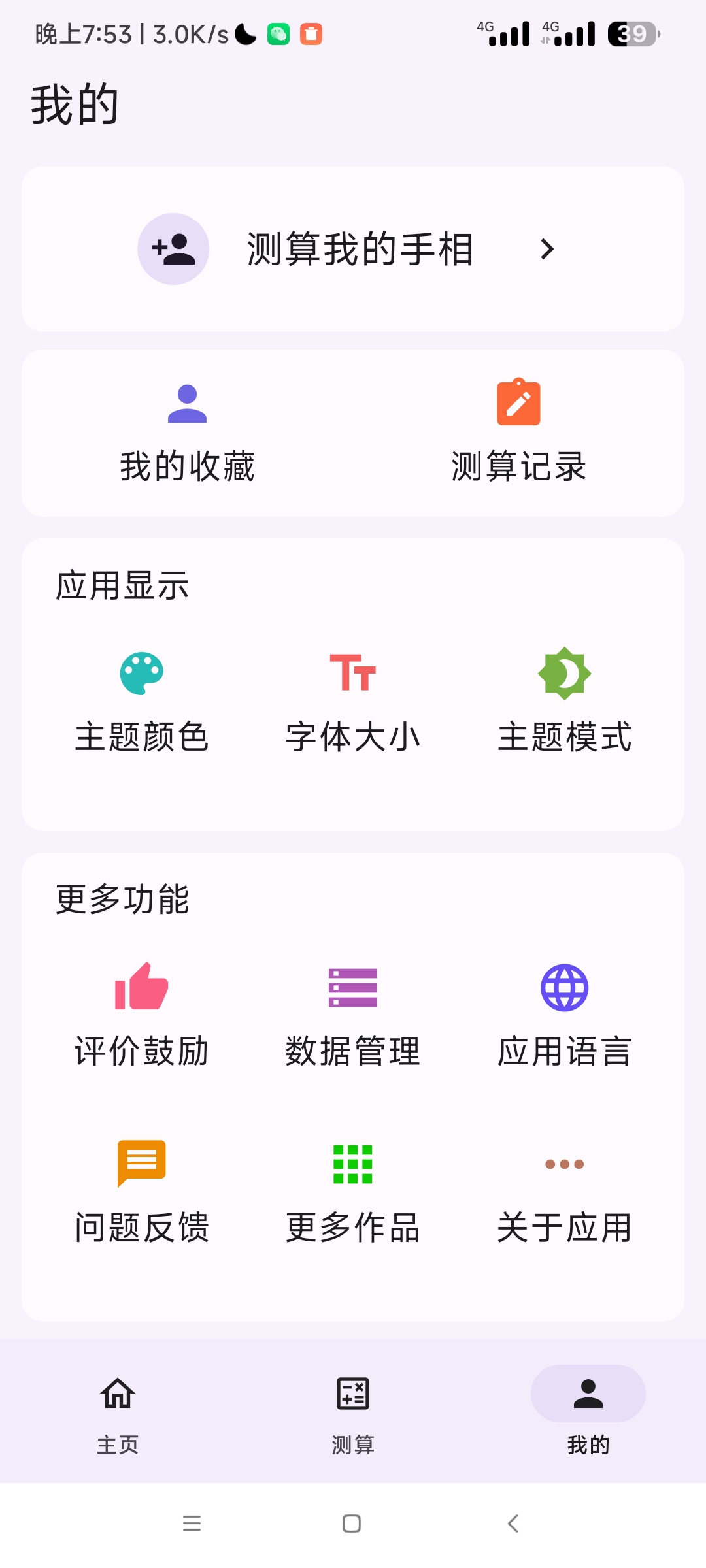Open 测算我的手相 card

pyautogui.click(x=353, y=249)
